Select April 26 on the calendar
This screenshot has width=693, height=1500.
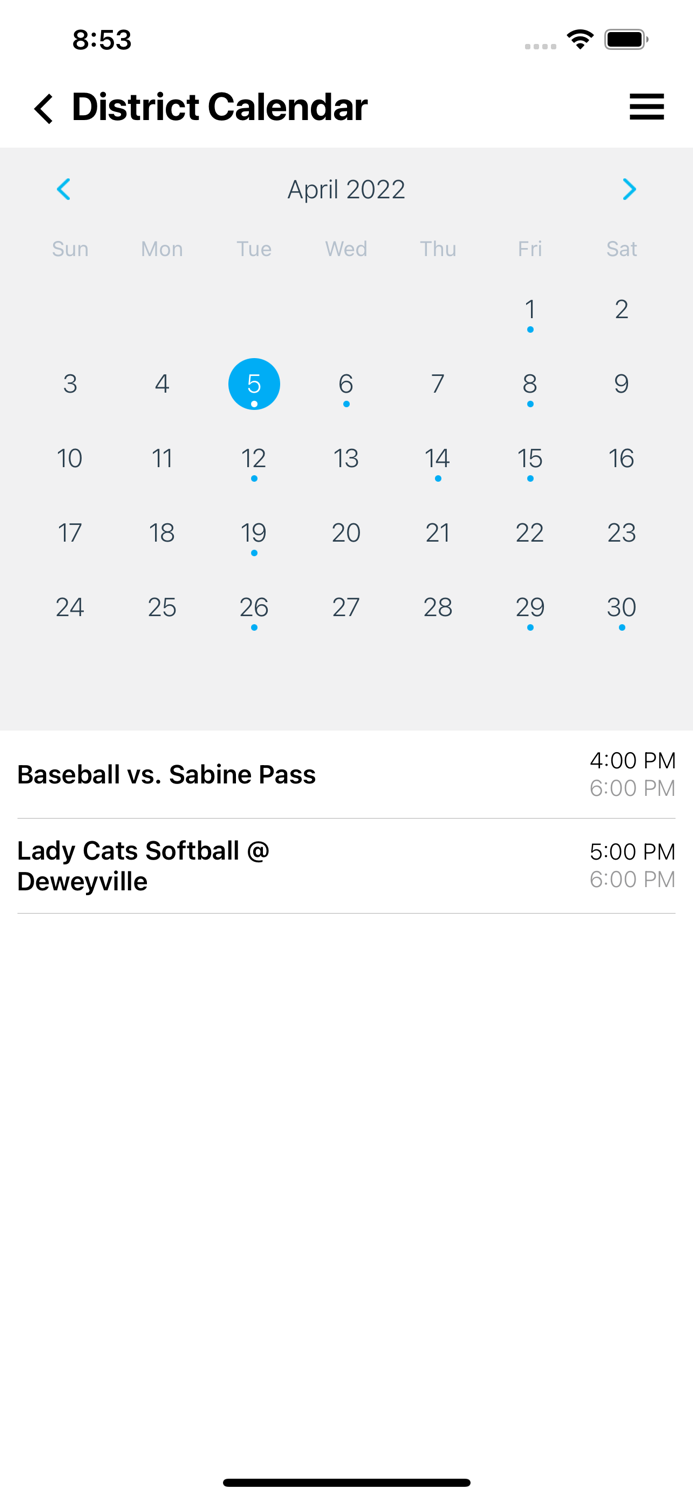tap(254, 607)
